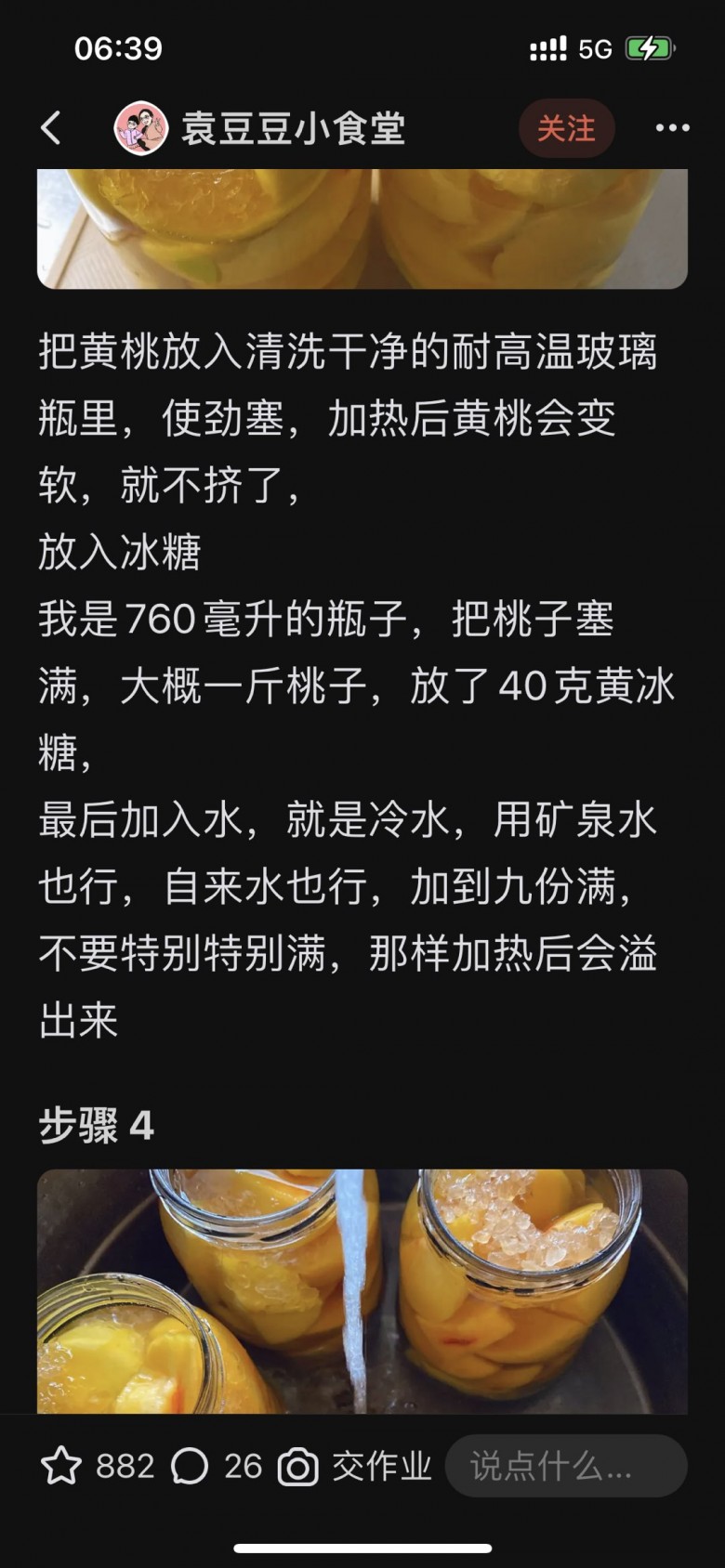The width and height of the screenshot is (725, 1568).
Task: Upload a photo via 交作业
Action: pyautogui.click(x=357, y=1467)
